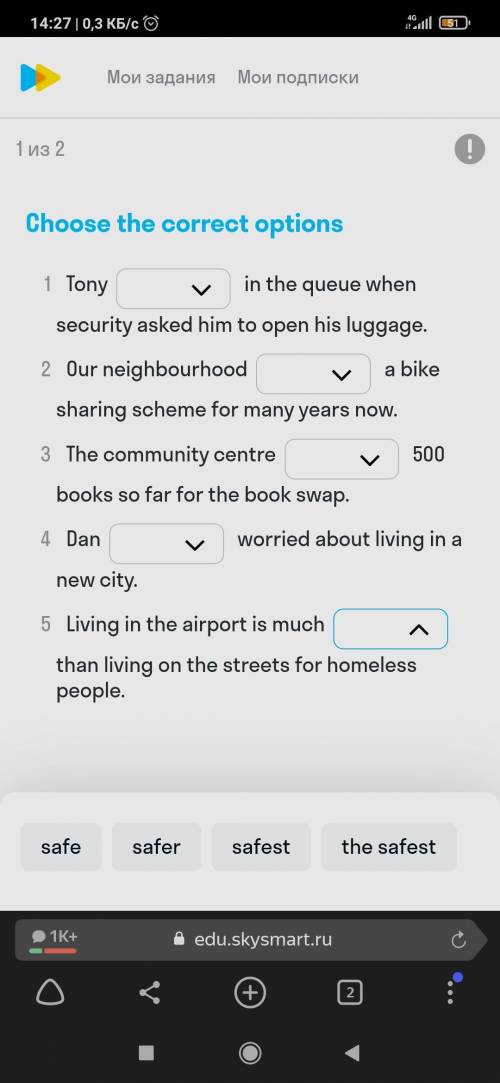The height and width of the screenshot is (1083, 500).
Task: Open the dropdown after Our neighbourhood
Action: pos(314,374)
